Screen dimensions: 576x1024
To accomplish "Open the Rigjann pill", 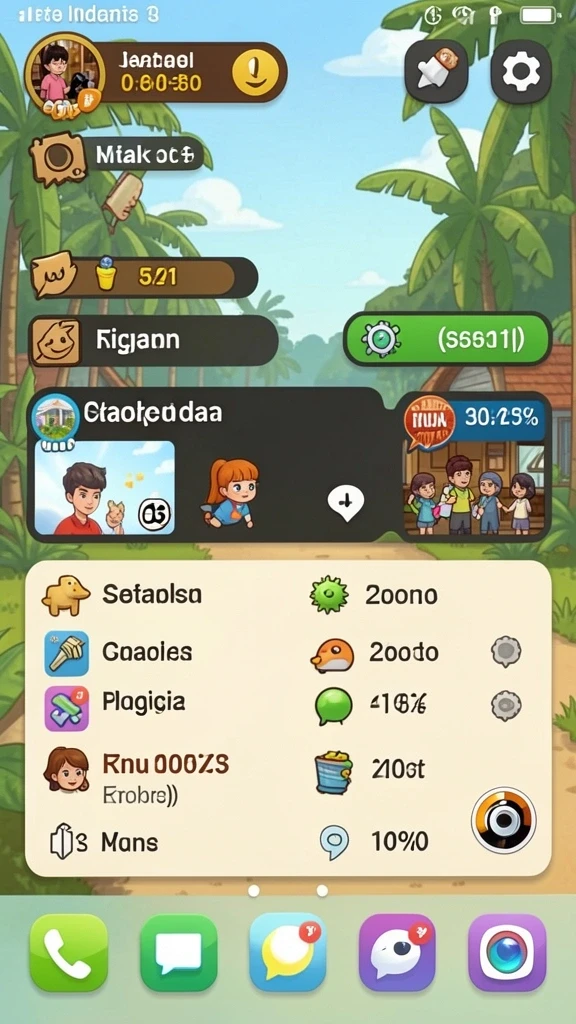I will (x=153, y=341).
